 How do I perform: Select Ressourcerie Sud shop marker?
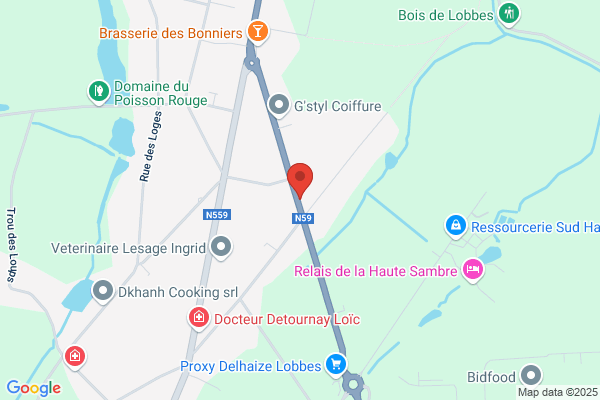click(456, 226)
